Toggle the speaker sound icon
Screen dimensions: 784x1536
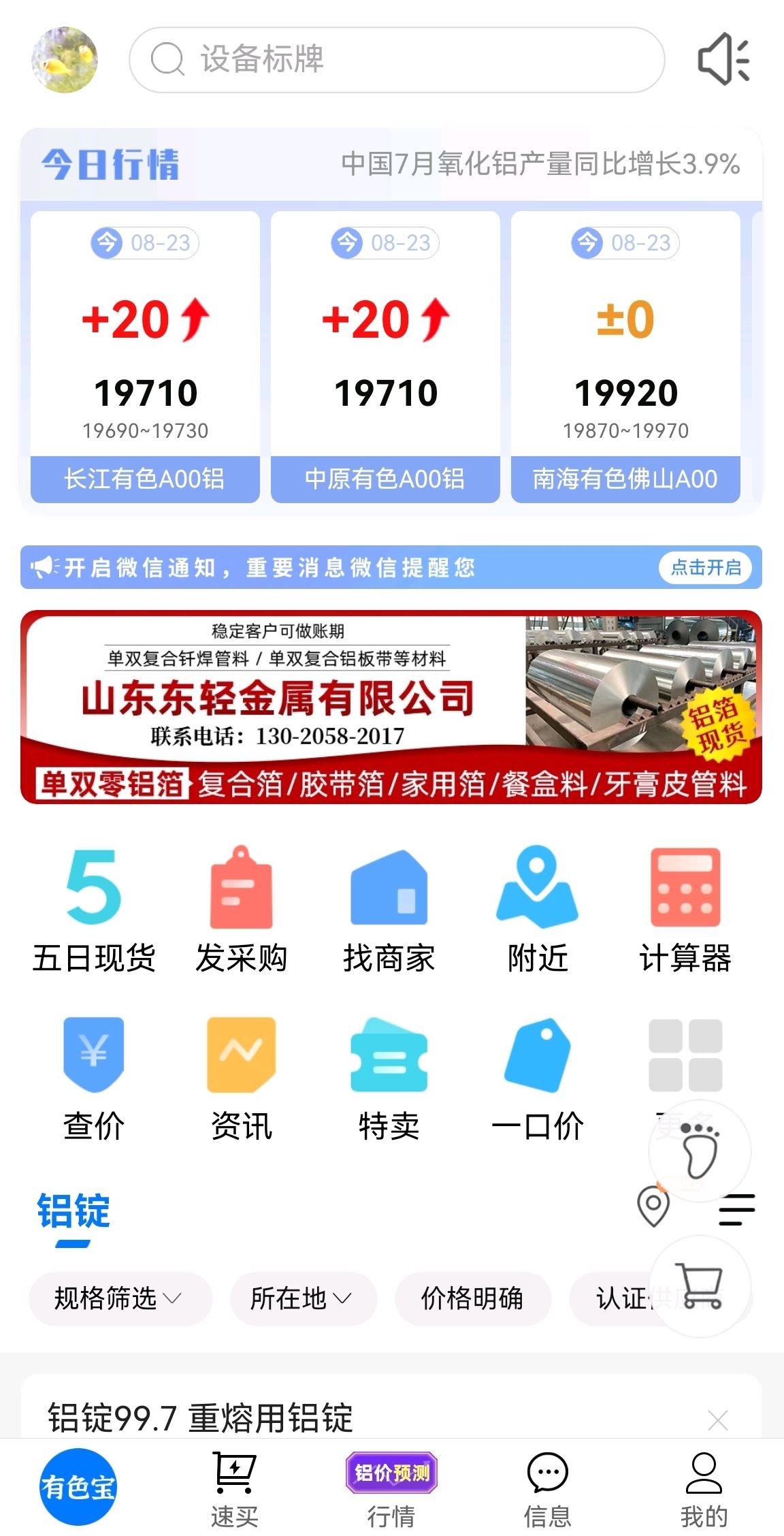click(724, 59)
